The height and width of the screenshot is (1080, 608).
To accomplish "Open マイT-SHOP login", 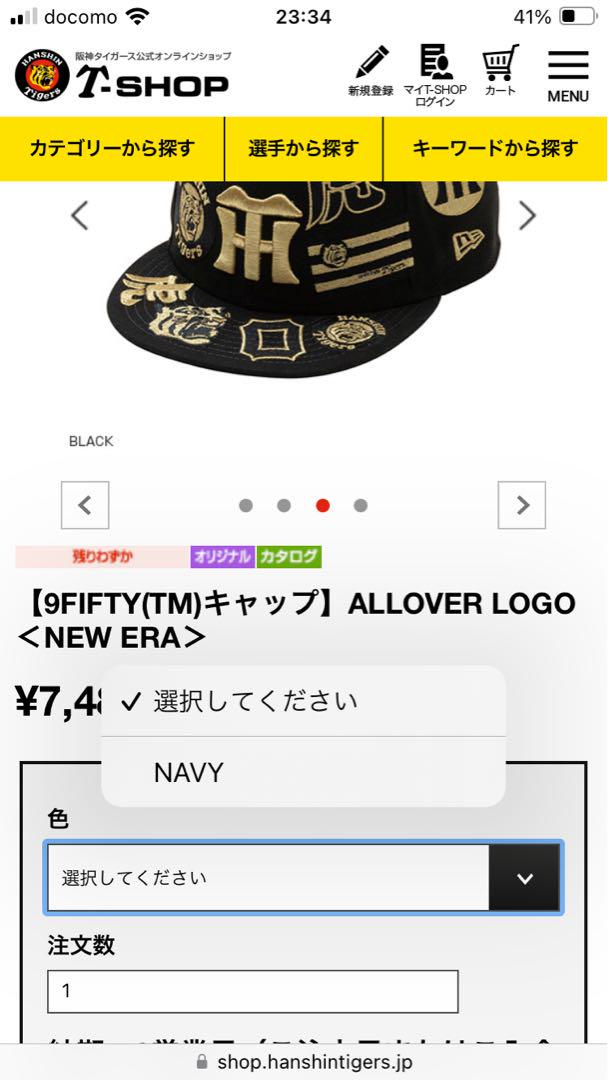I will tap(435, 75).
